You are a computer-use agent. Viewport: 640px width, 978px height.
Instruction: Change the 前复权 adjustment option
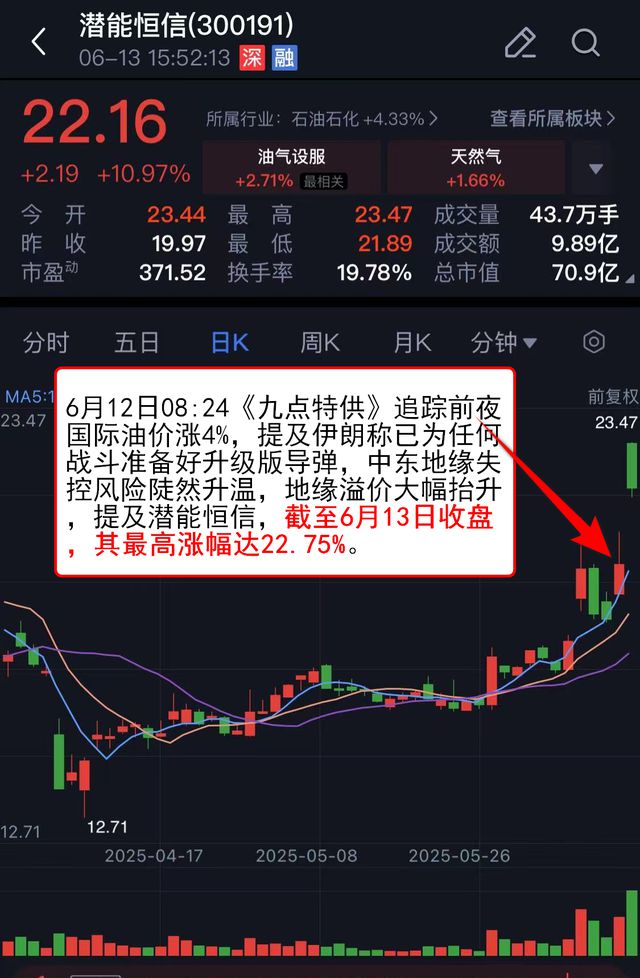(612, 396)
